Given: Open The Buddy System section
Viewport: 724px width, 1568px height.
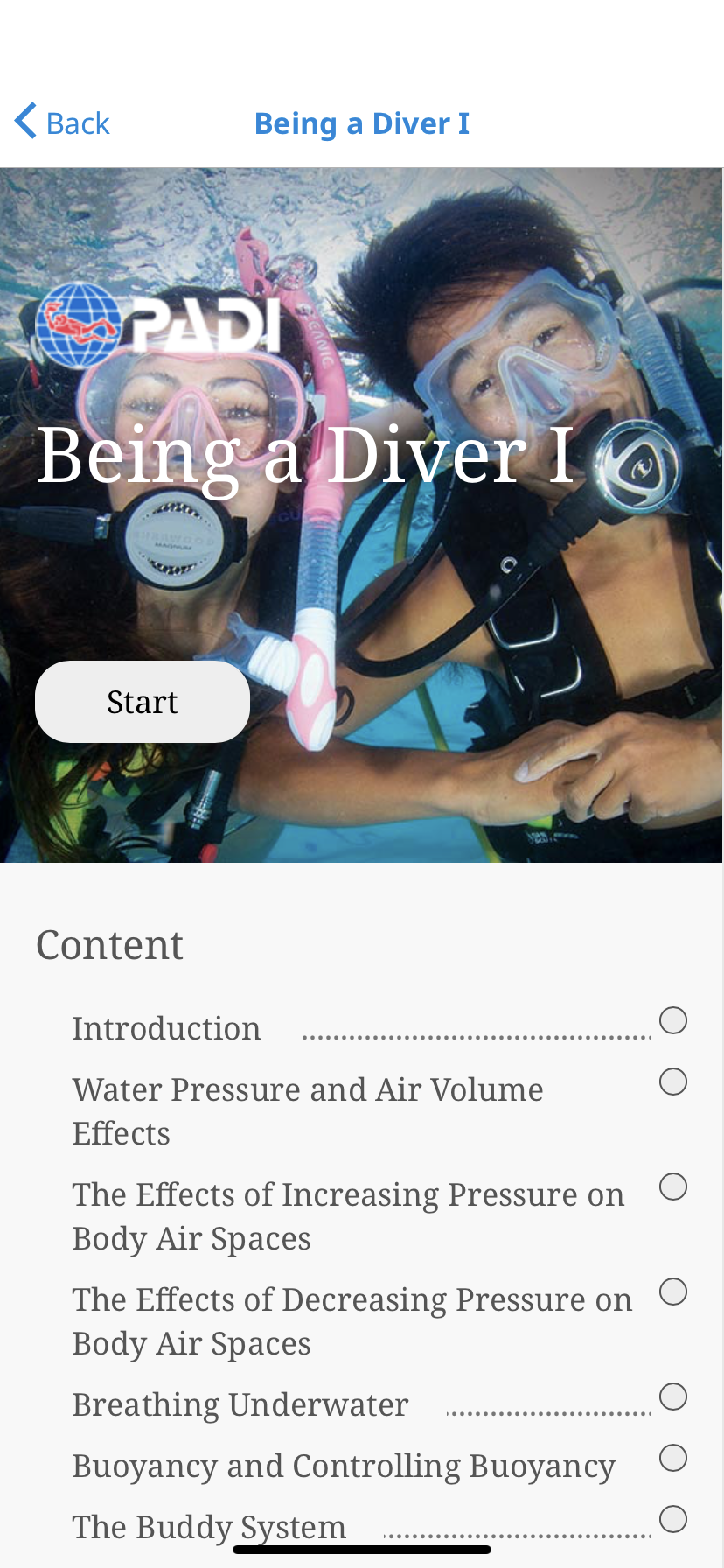Looking at the screenshot, I should pyautogui.click(x=210, y=1527).
